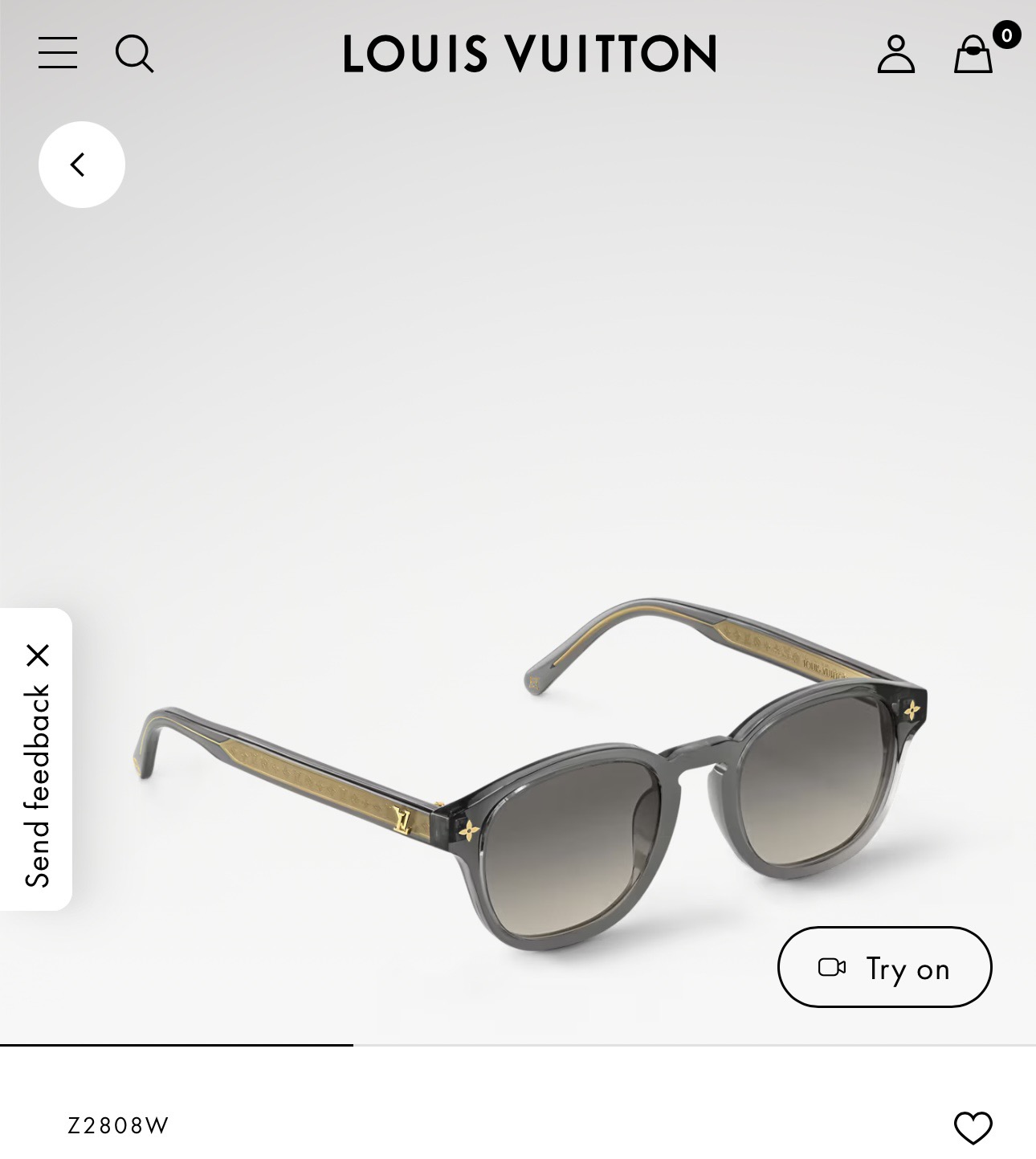Click the camera icon inside the Try on button
The height and width of the screenshot is (1159, 1036).
coord(833,967)
